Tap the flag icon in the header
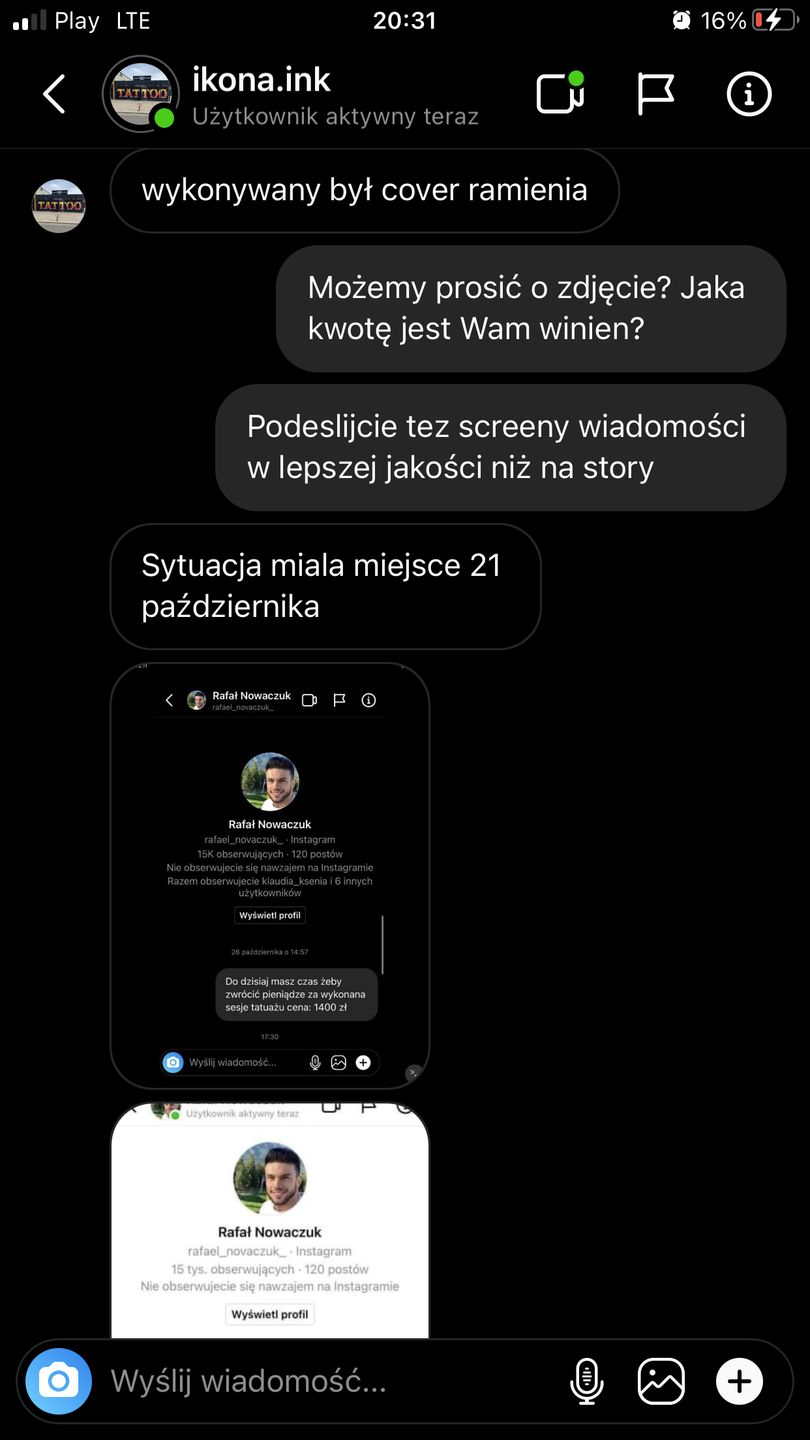 655,95
